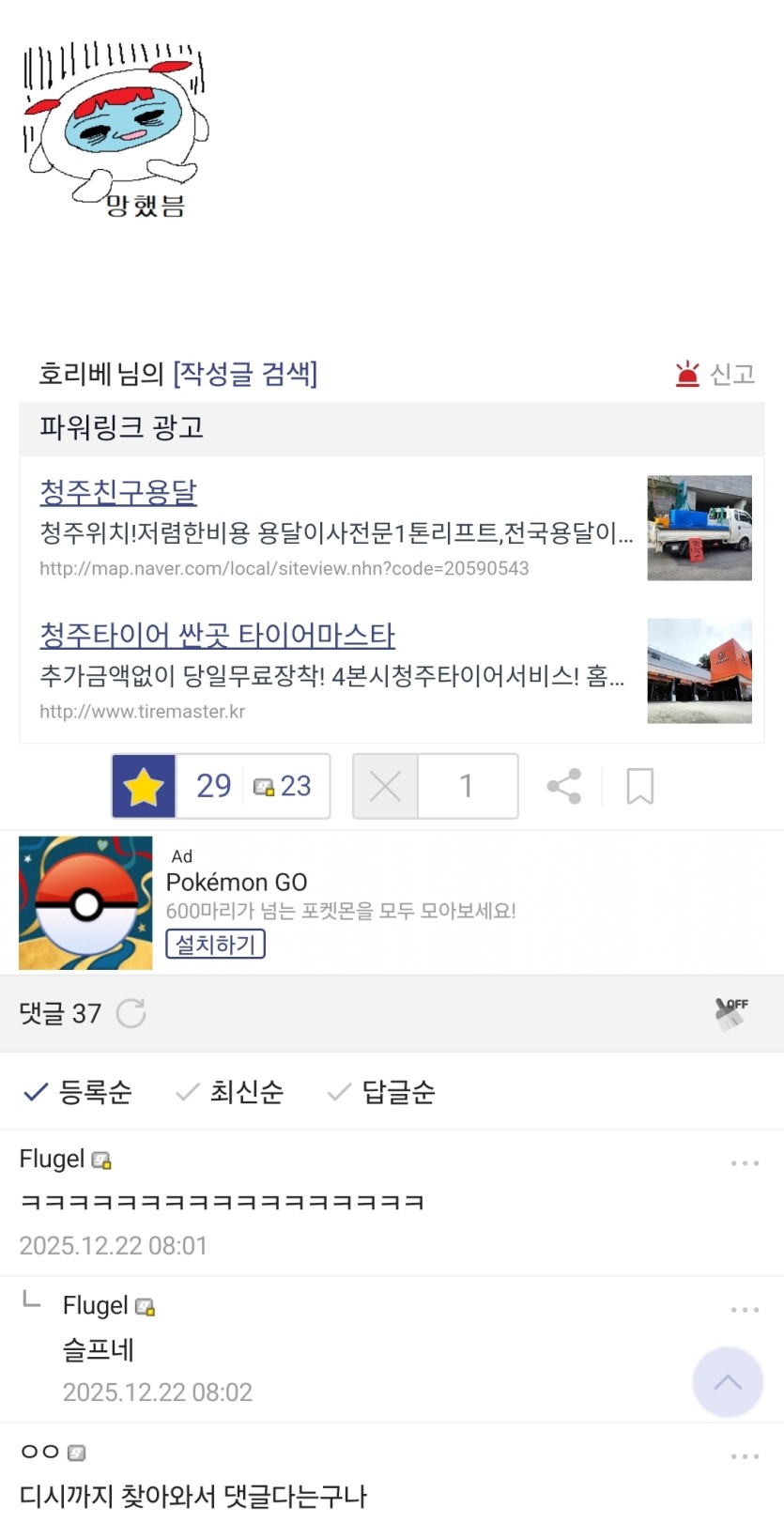Open options for Flugel's 슬프네 reply
This screenshot has height=1523, width=784.
click(745, 1310)
